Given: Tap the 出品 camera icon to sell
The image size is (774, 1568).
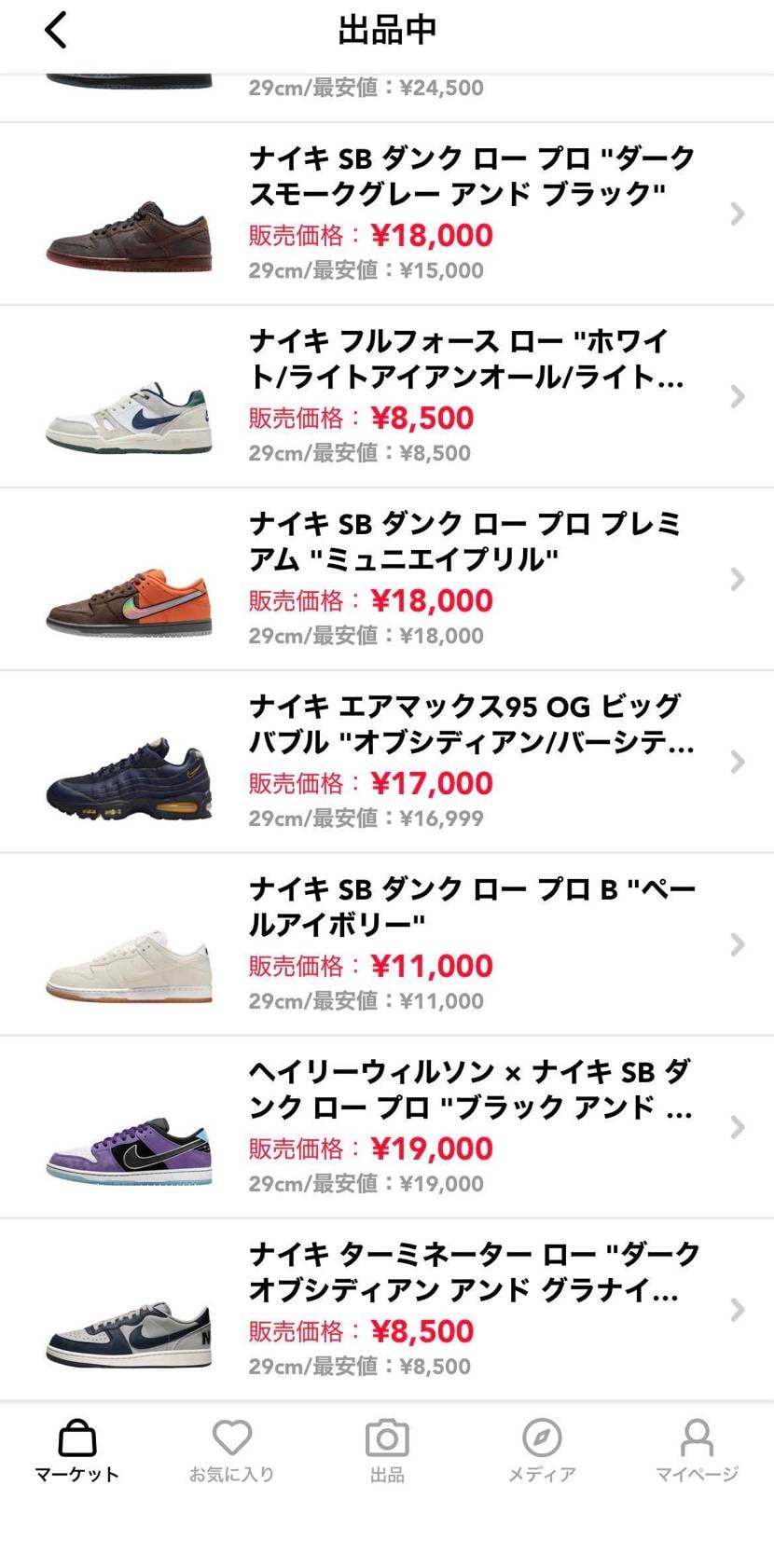Looking at the screenshot, I should 386,1440.
